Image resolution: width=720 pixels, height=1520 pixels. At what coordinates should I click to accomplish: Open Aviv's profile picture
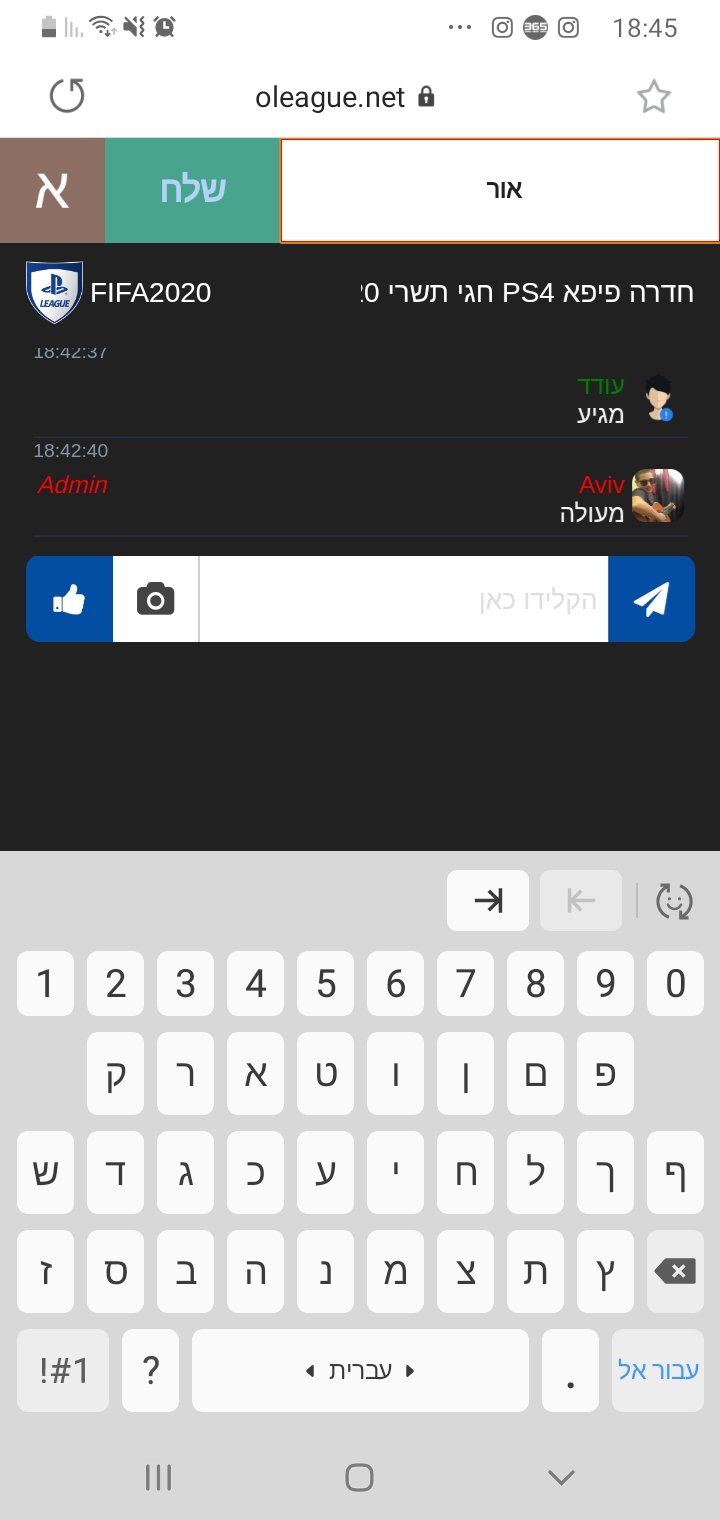(x=658, y=495)
